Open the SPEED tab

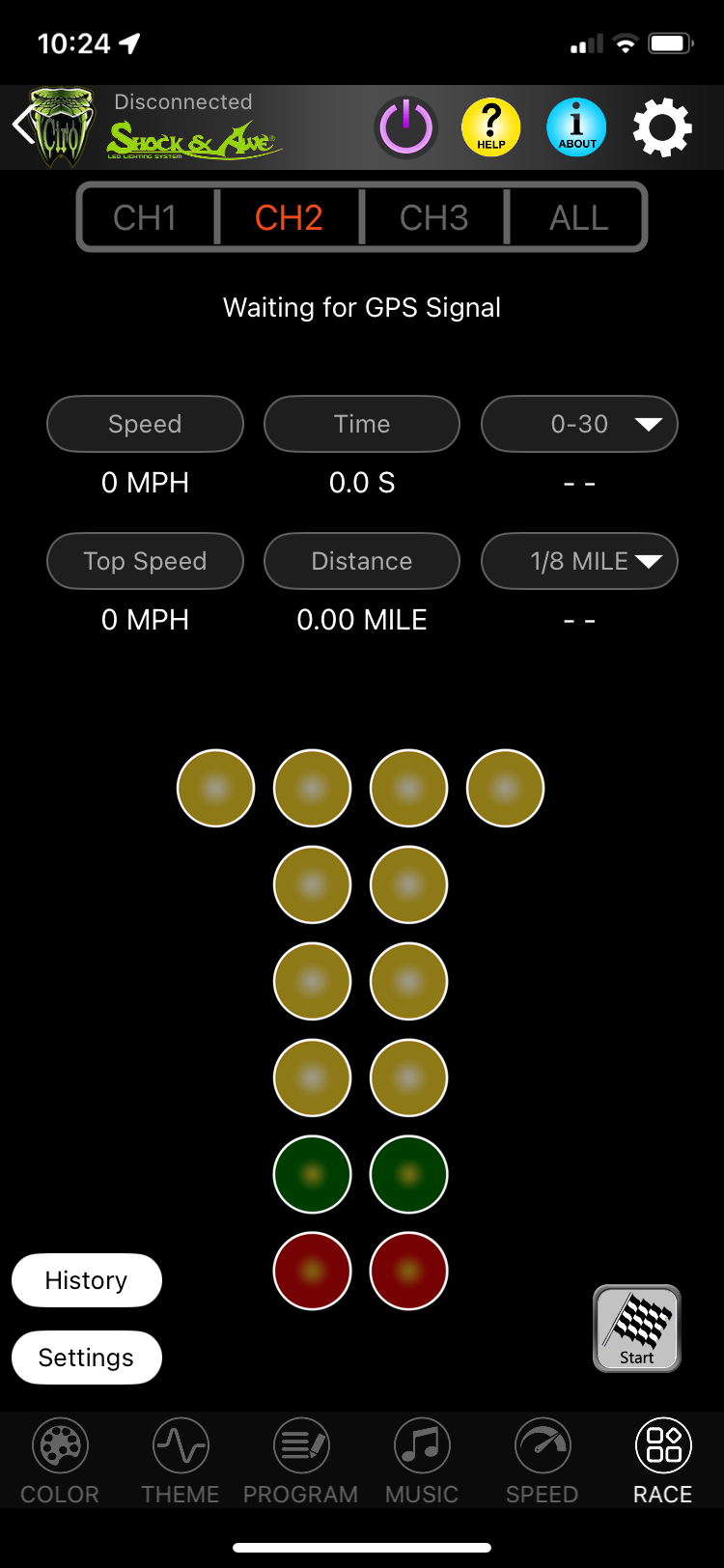[x=543, y=1462]
